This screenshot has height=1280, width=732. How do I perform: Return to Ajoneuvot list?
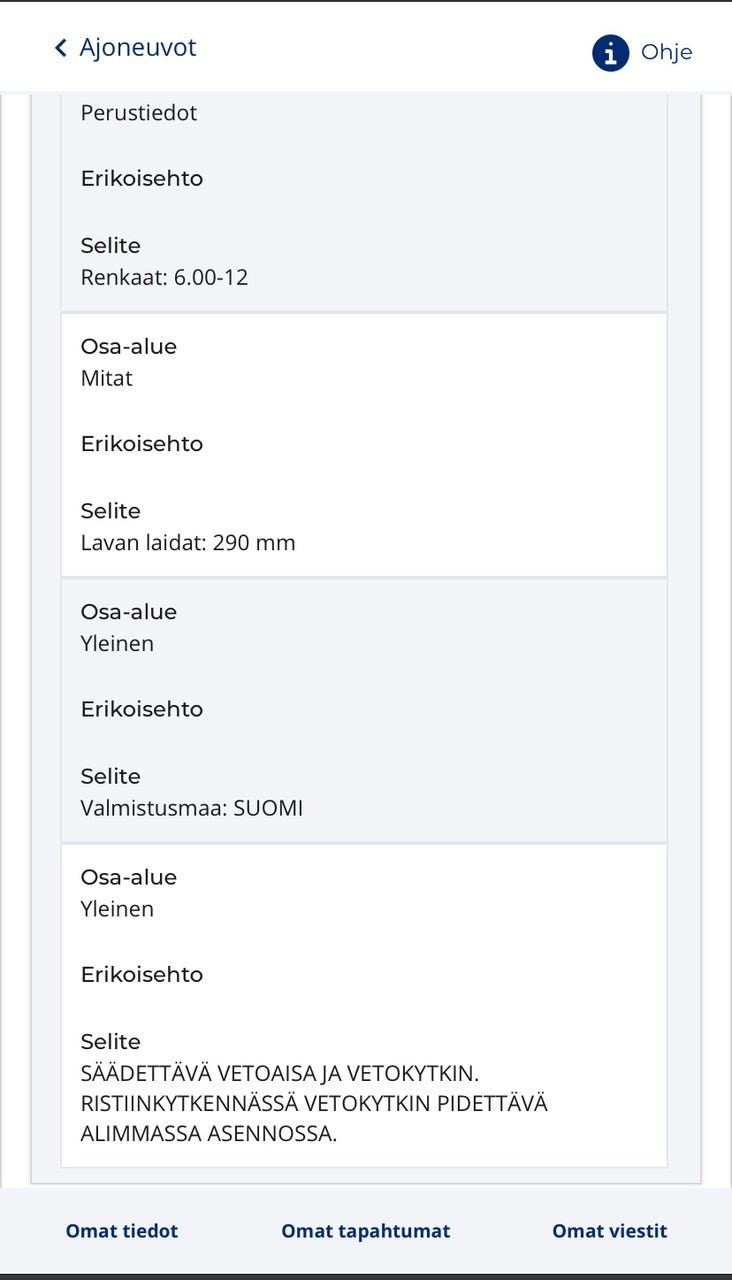[123, 46]
